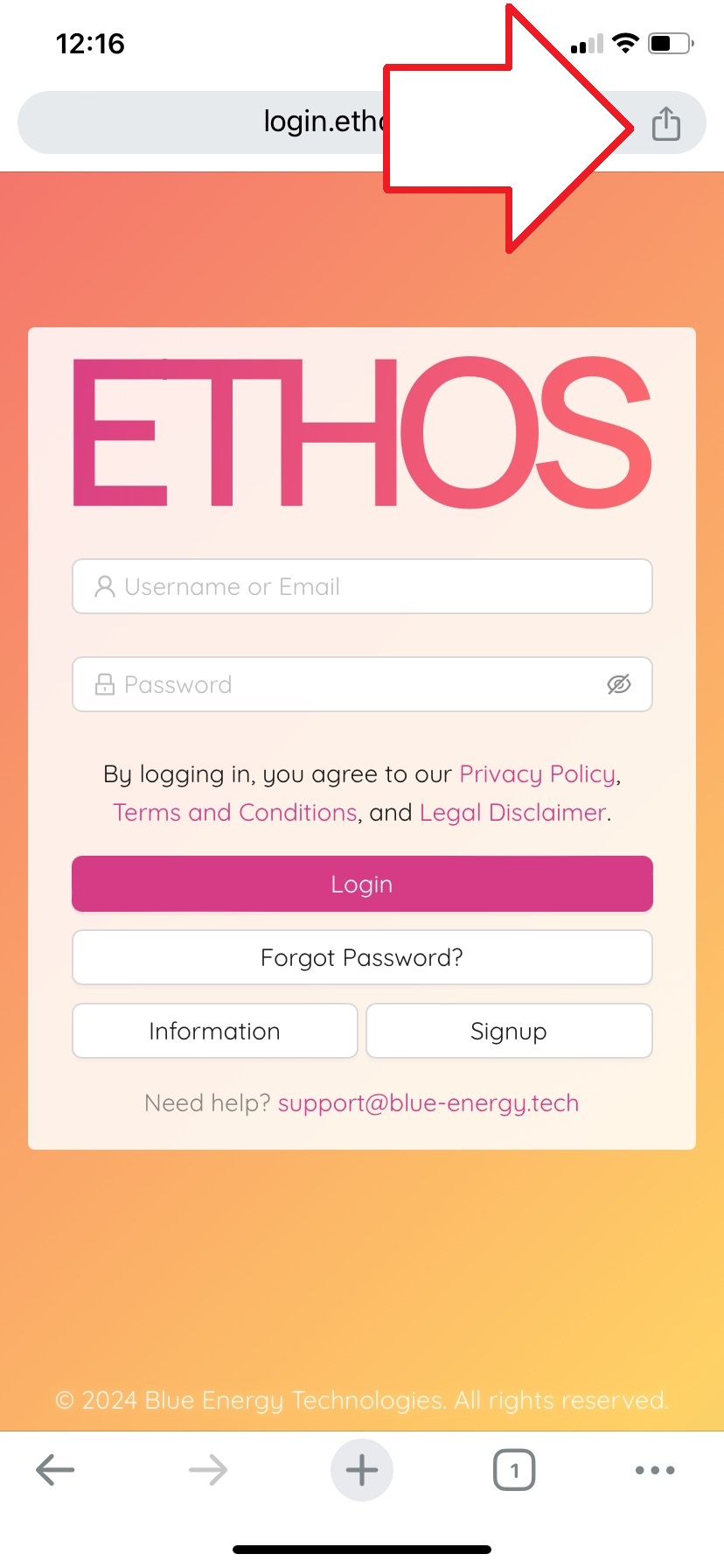The width and height of the screenshot is (724, 1568).
Task: Tap Forgot Password? button
Action: tap(362, 957)
